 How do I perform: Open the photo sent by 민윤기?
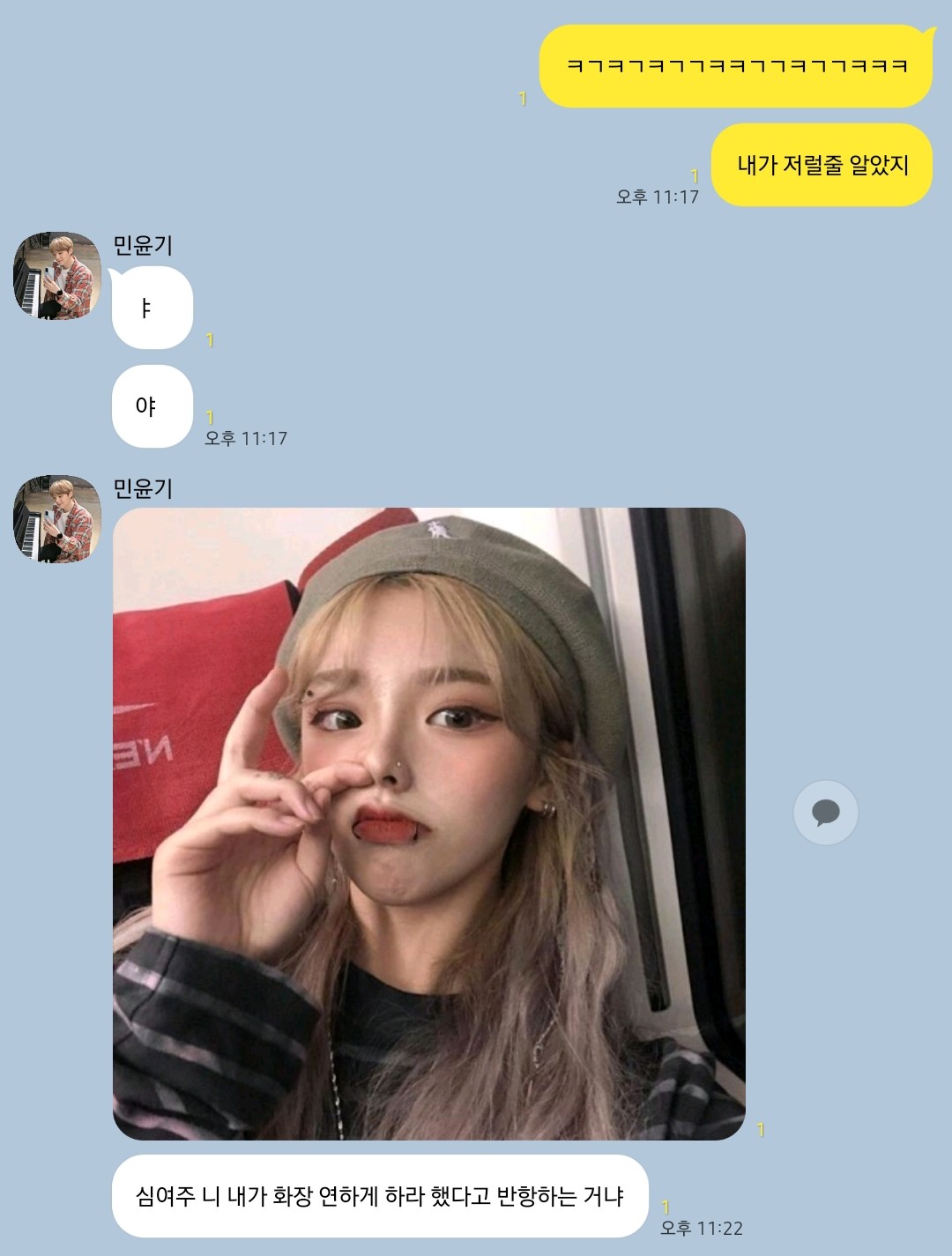pos(428,823)
